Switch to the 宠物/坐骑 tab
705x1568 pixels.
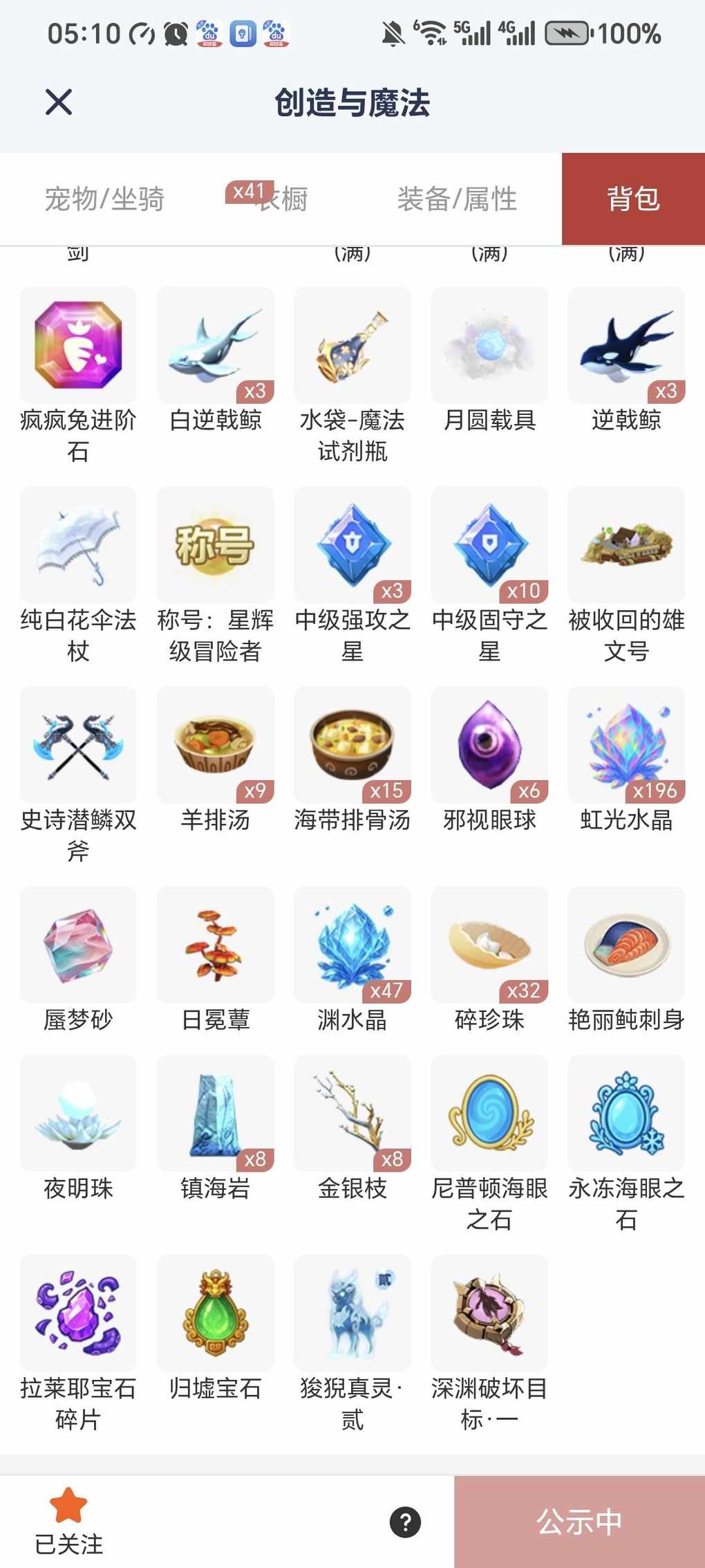pos(104,199)
